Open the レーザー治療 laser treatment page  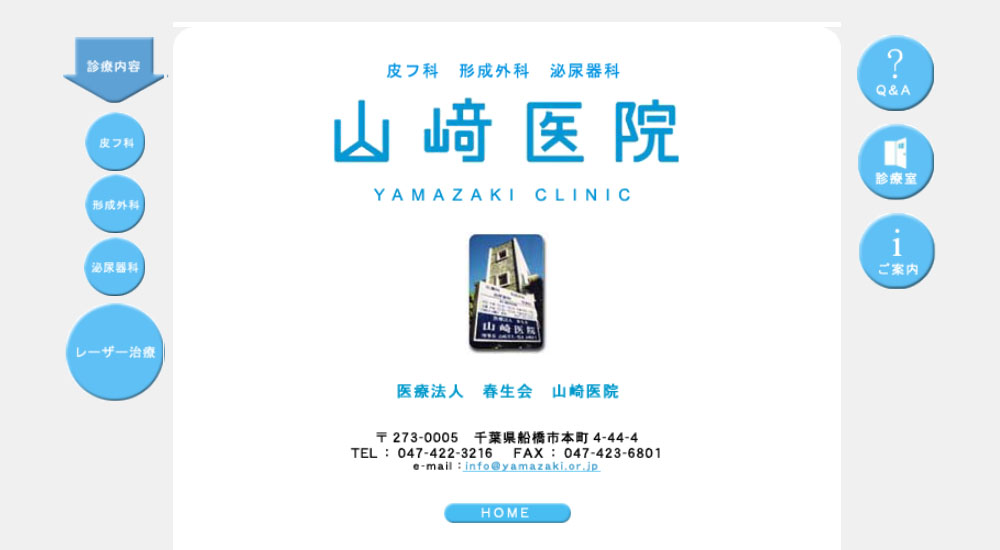click(x=115, y=352)
